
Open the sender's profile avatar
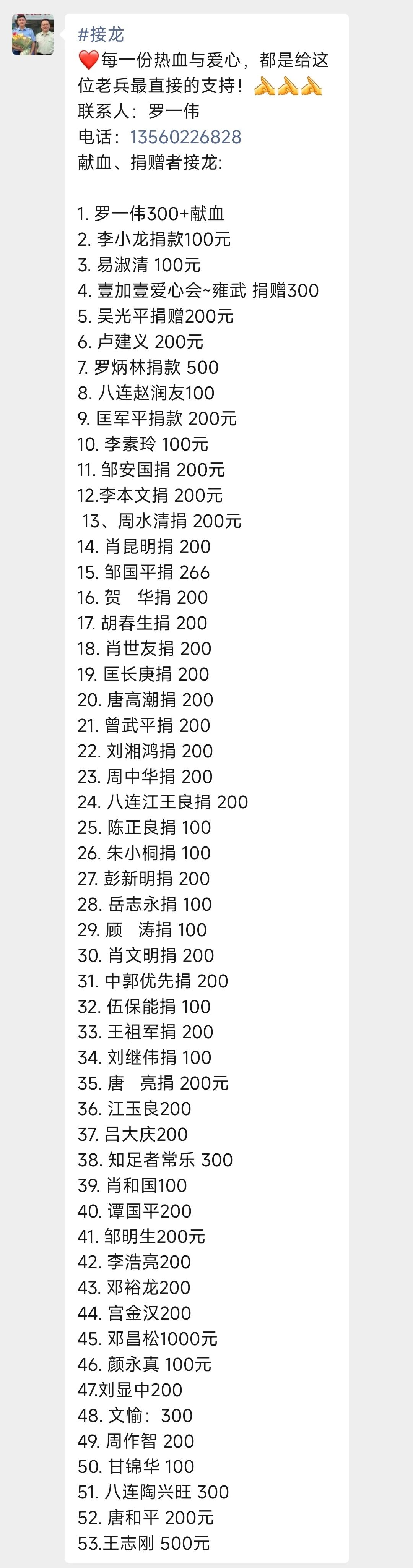tap(33, 35)
